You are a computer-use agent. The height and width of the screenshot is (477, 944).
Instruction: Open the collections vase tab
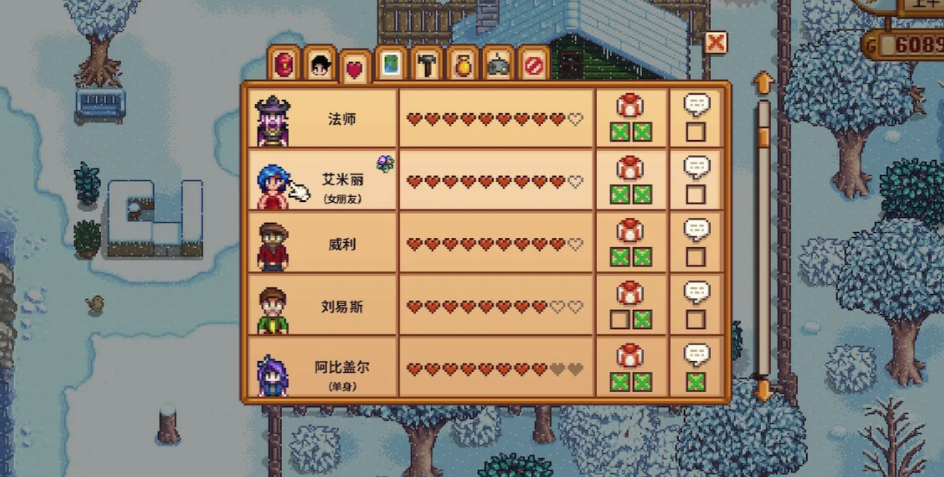point(462,65)
